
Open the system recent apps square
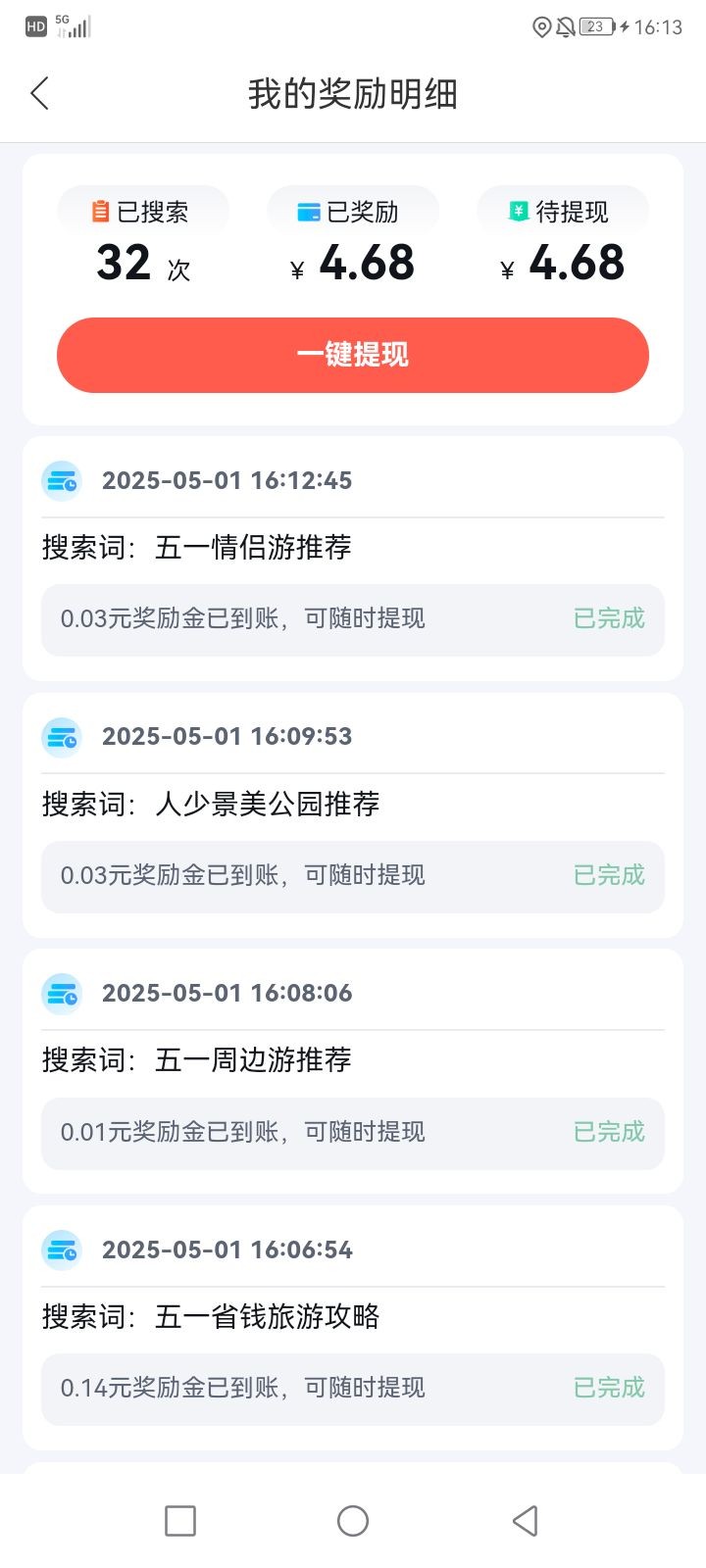coord(180,1521)
